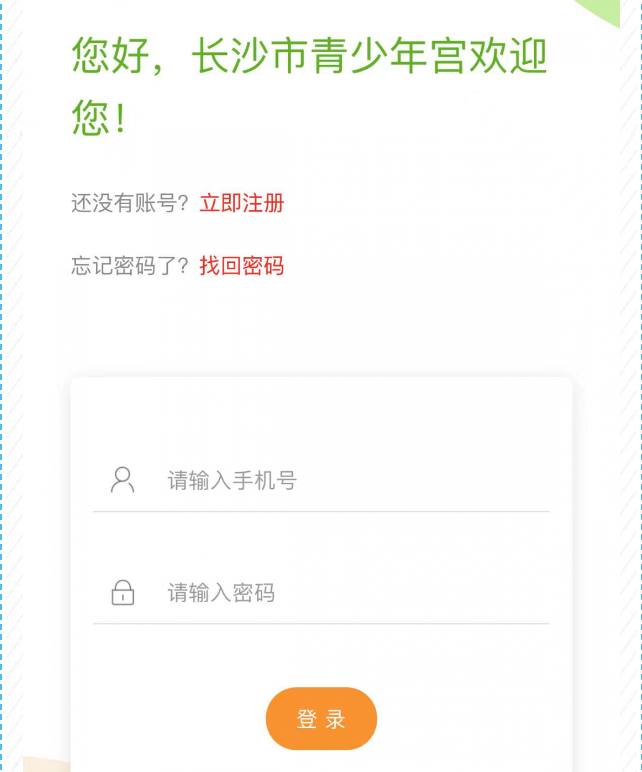
Task: Focus the phone number input field
Action: click(340, 481)
